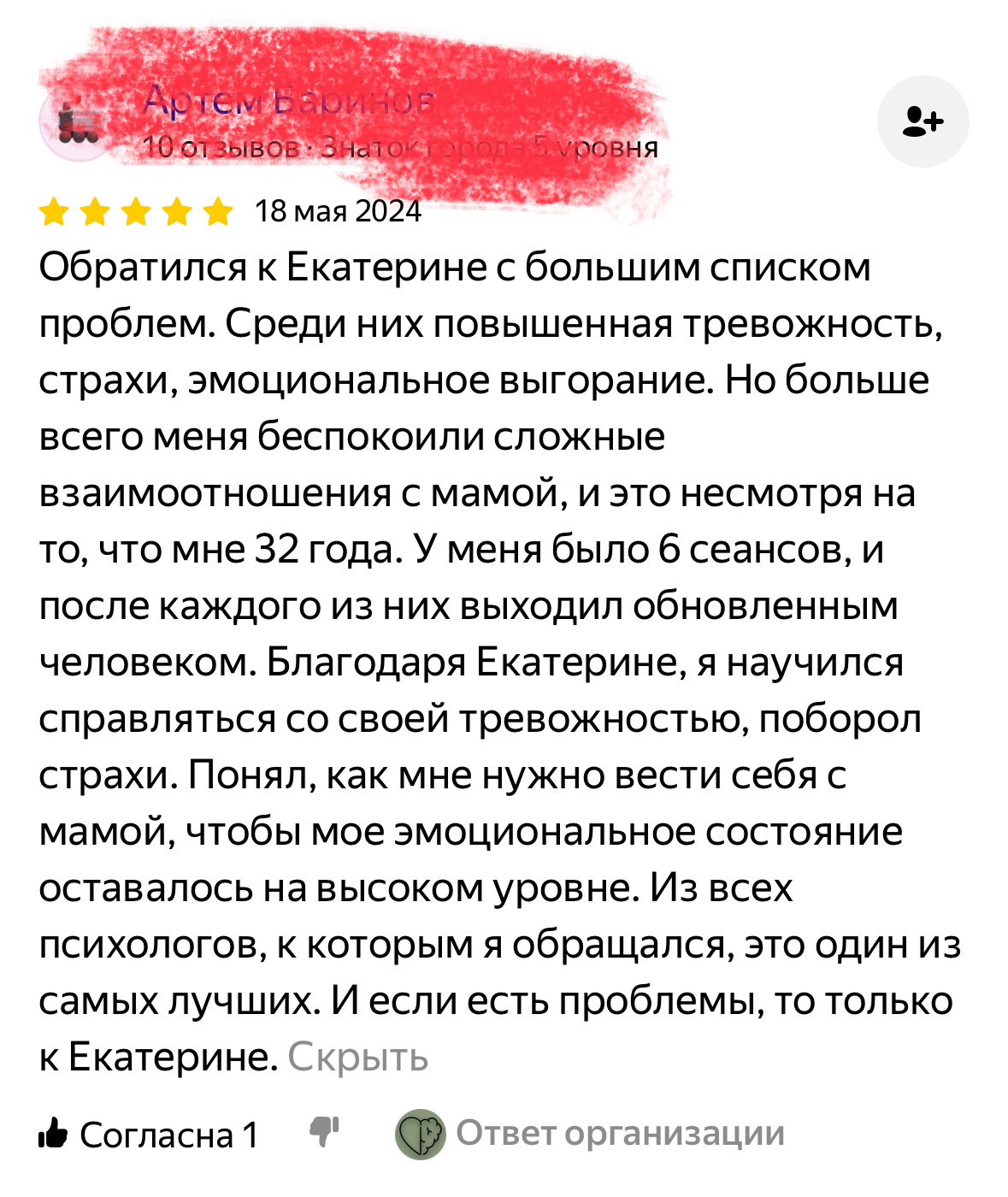This screenshot has height=1197, width=1008.
Task: Dislike the review with the thumbs-down icon
Action: point(325,1131)
